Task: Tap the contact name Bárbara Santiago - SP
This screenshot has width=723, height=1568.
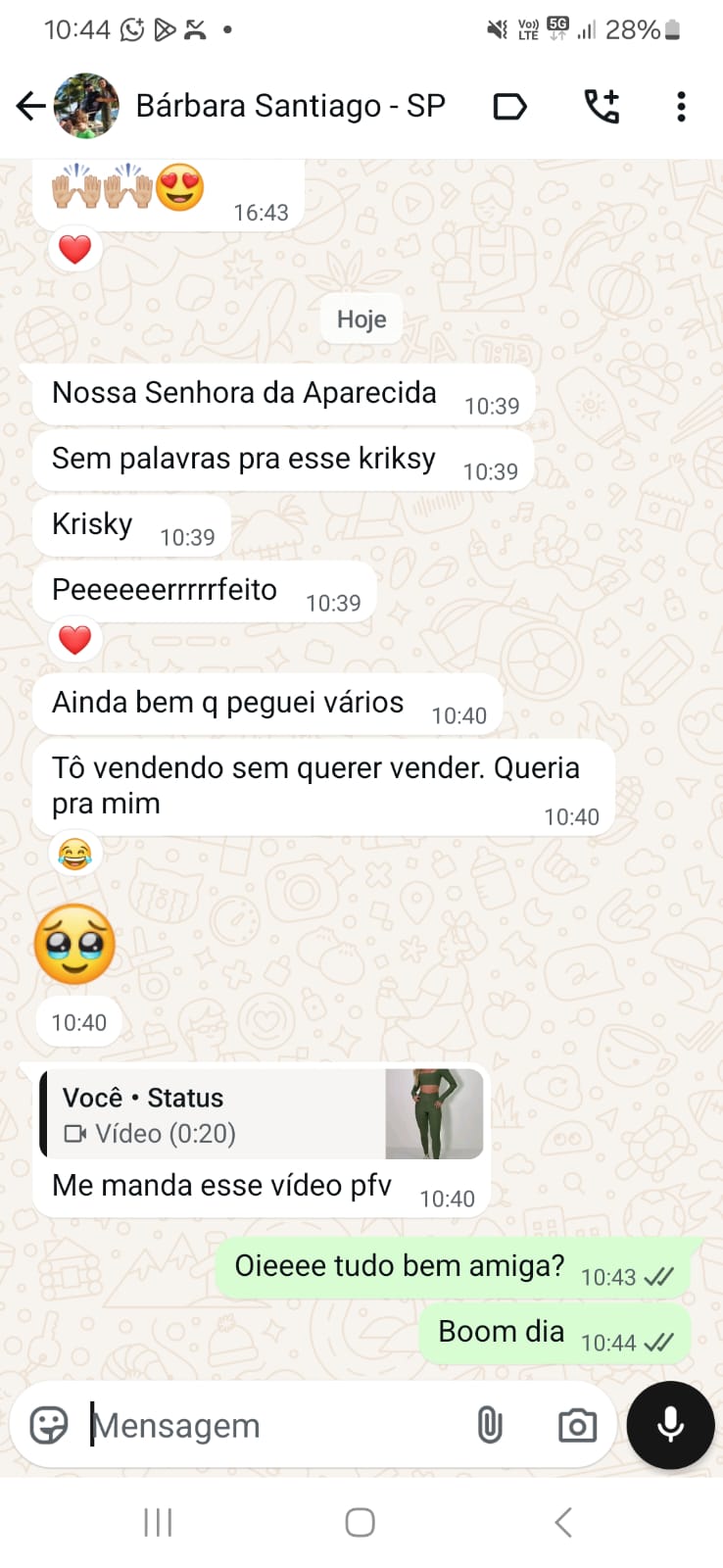Action: coord(290,106)
